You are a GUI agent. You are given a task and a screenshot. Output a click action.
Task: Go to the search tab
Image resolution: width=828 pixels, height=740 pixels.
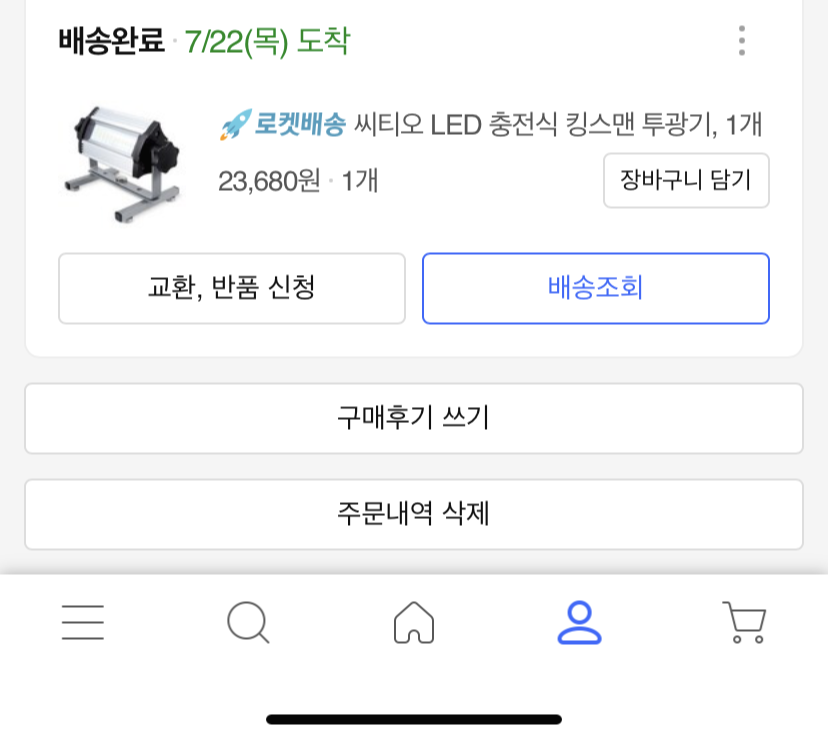(x=248, y=623)
